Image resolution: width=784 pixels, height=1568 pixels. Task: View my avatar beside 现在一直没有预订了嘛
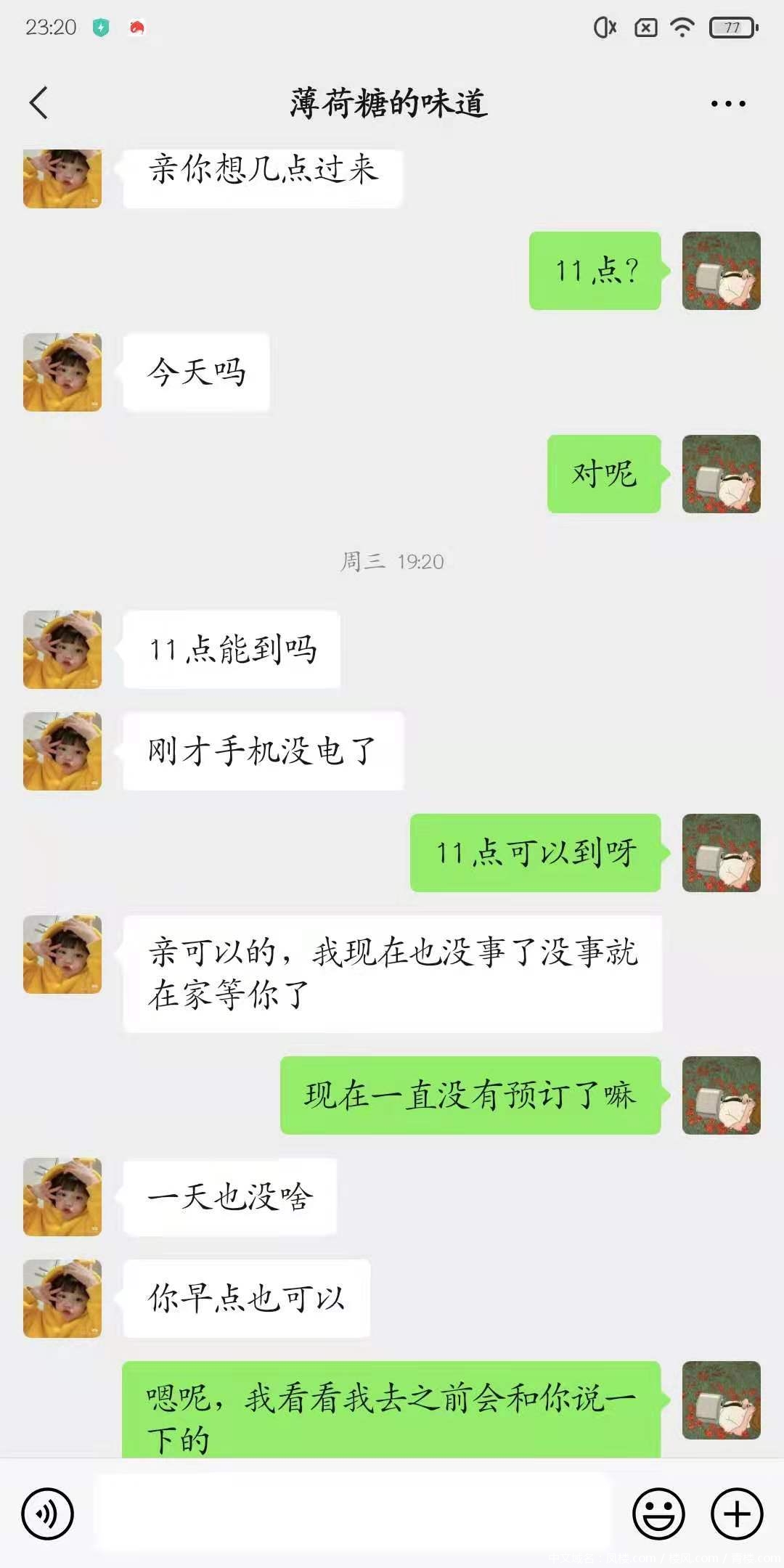click(x=721, y=1095)
